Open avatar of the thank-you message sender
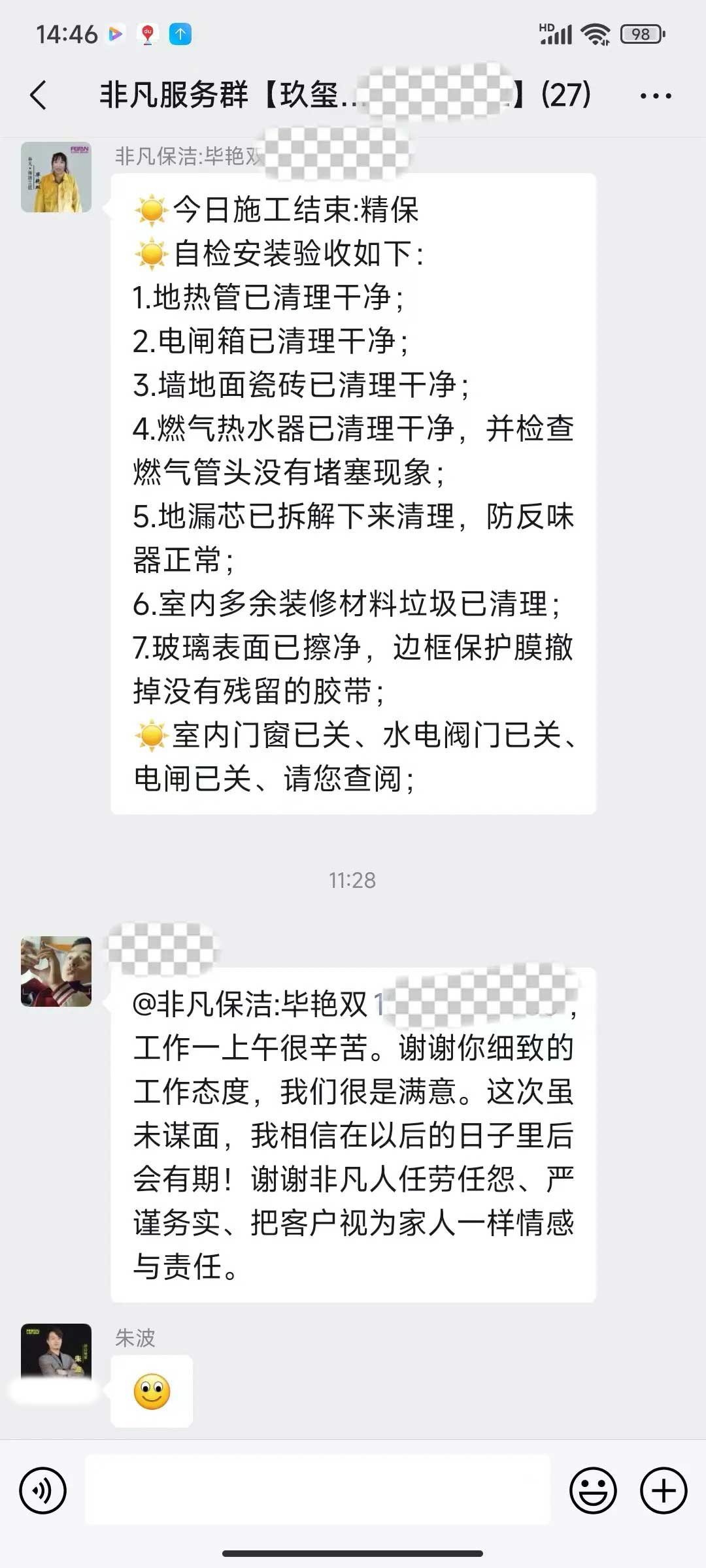The image size is (706, 1568). (x=56, y=971)
